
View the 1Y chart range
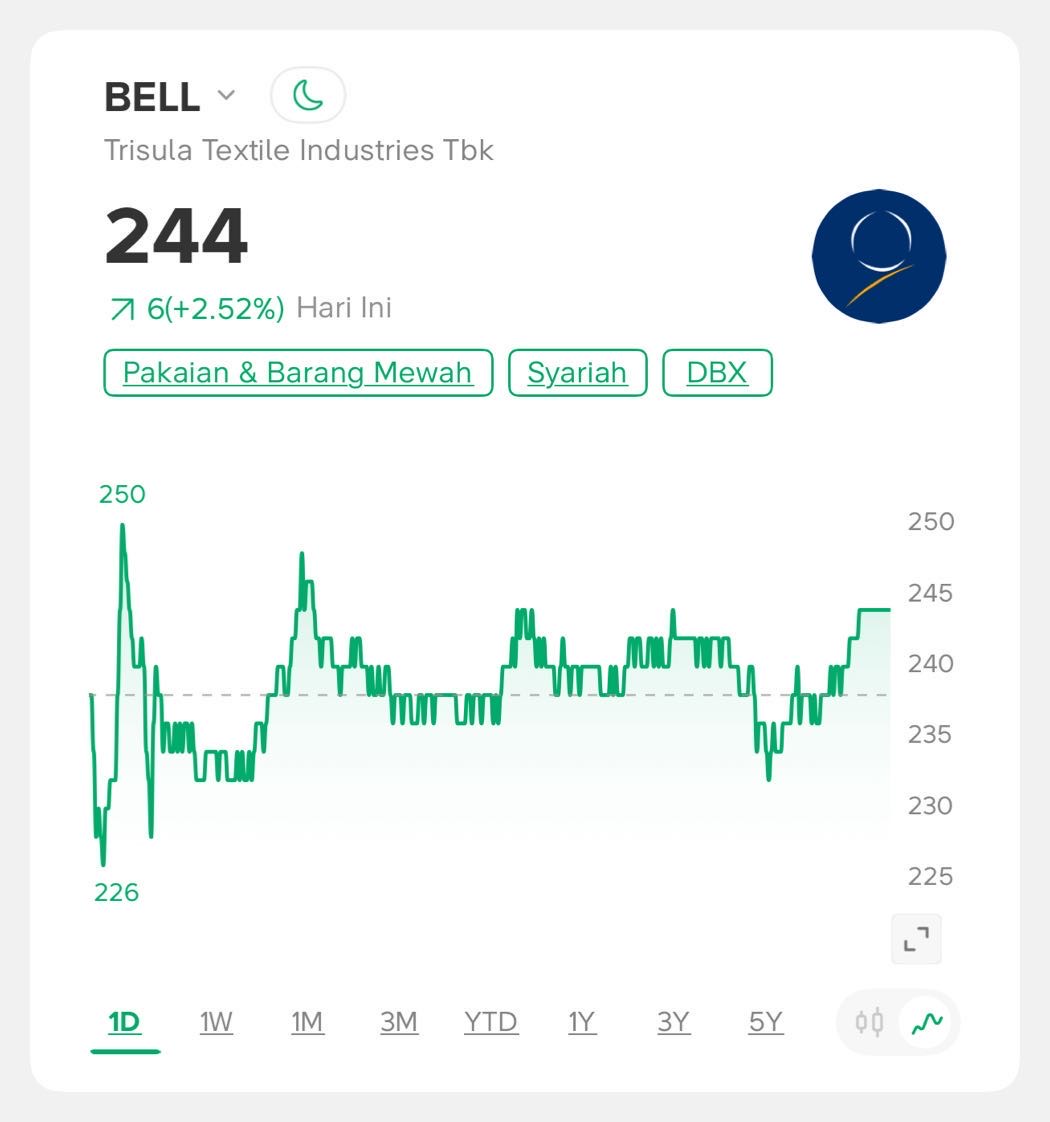pos(582,1022)
